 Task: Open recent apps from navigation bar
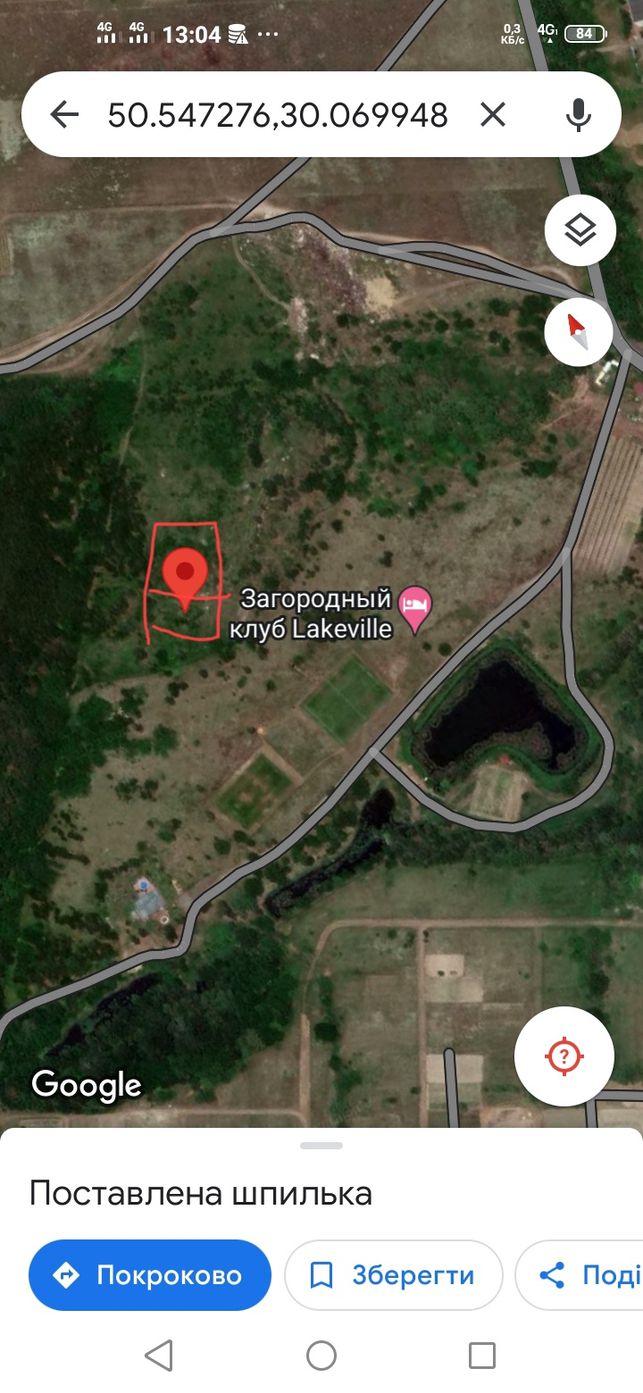point(482,1356)
